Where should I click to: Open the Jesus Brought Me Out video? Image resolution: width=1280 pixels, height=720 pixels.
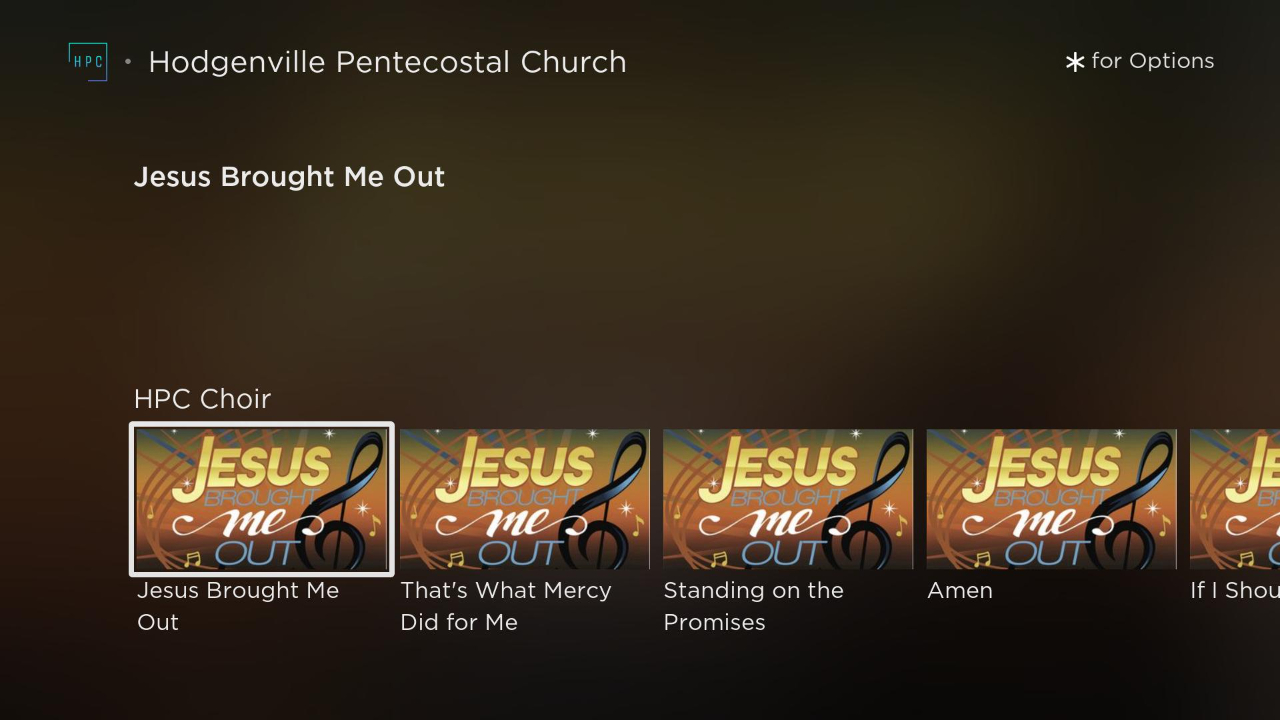click(262, 499)
